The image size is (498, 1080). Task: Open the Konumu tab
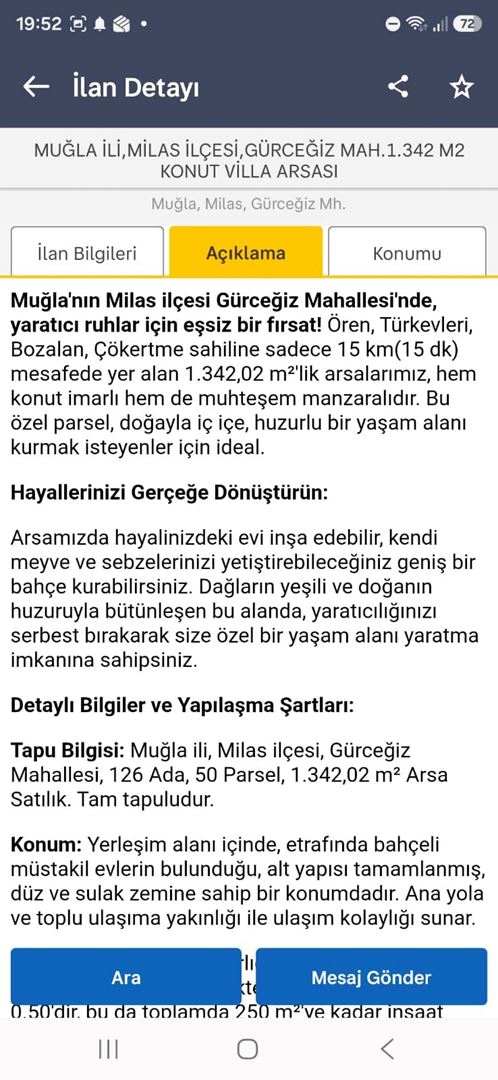tap(406, 253)
